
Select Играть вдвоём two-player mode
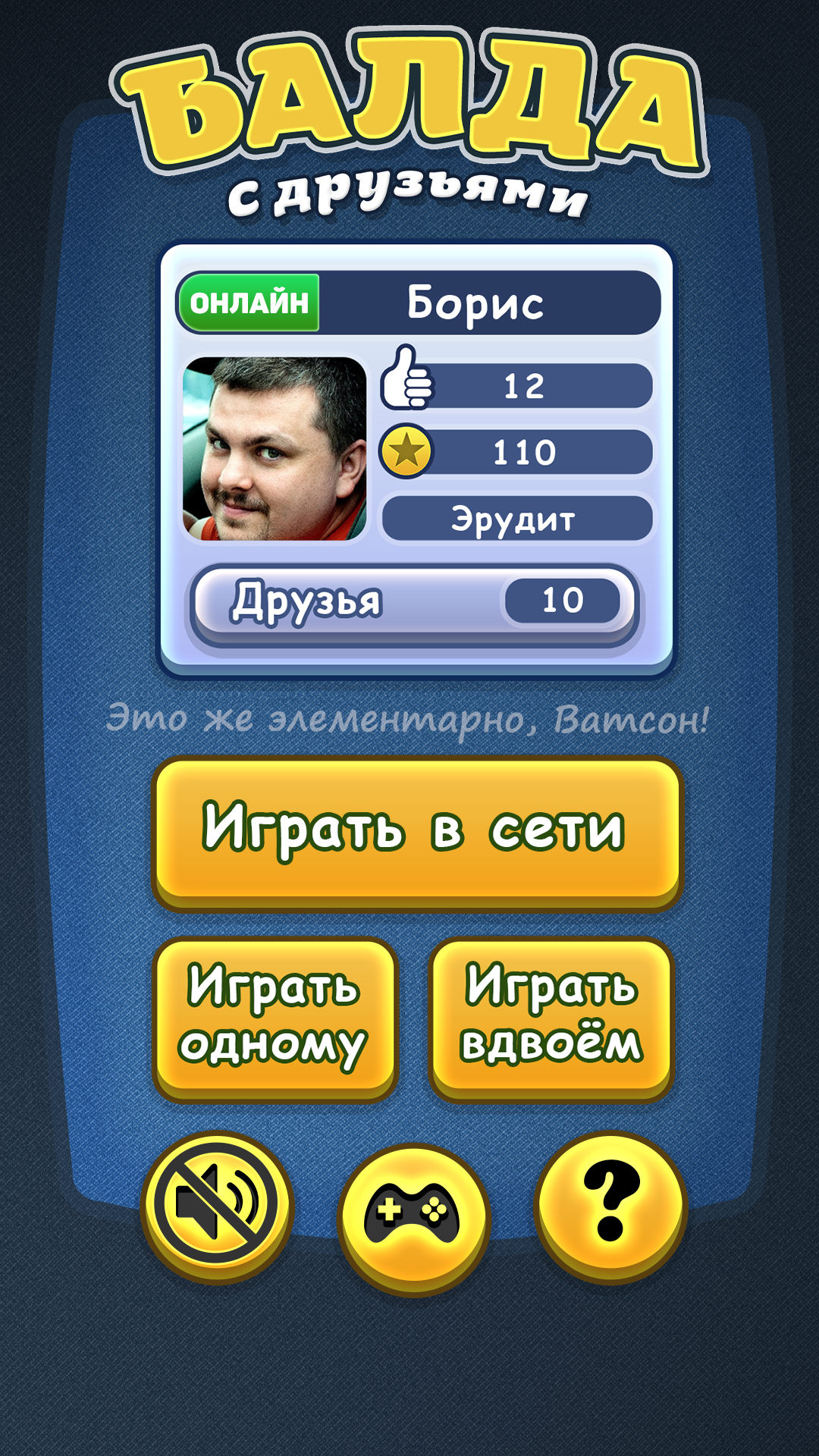551,1016
